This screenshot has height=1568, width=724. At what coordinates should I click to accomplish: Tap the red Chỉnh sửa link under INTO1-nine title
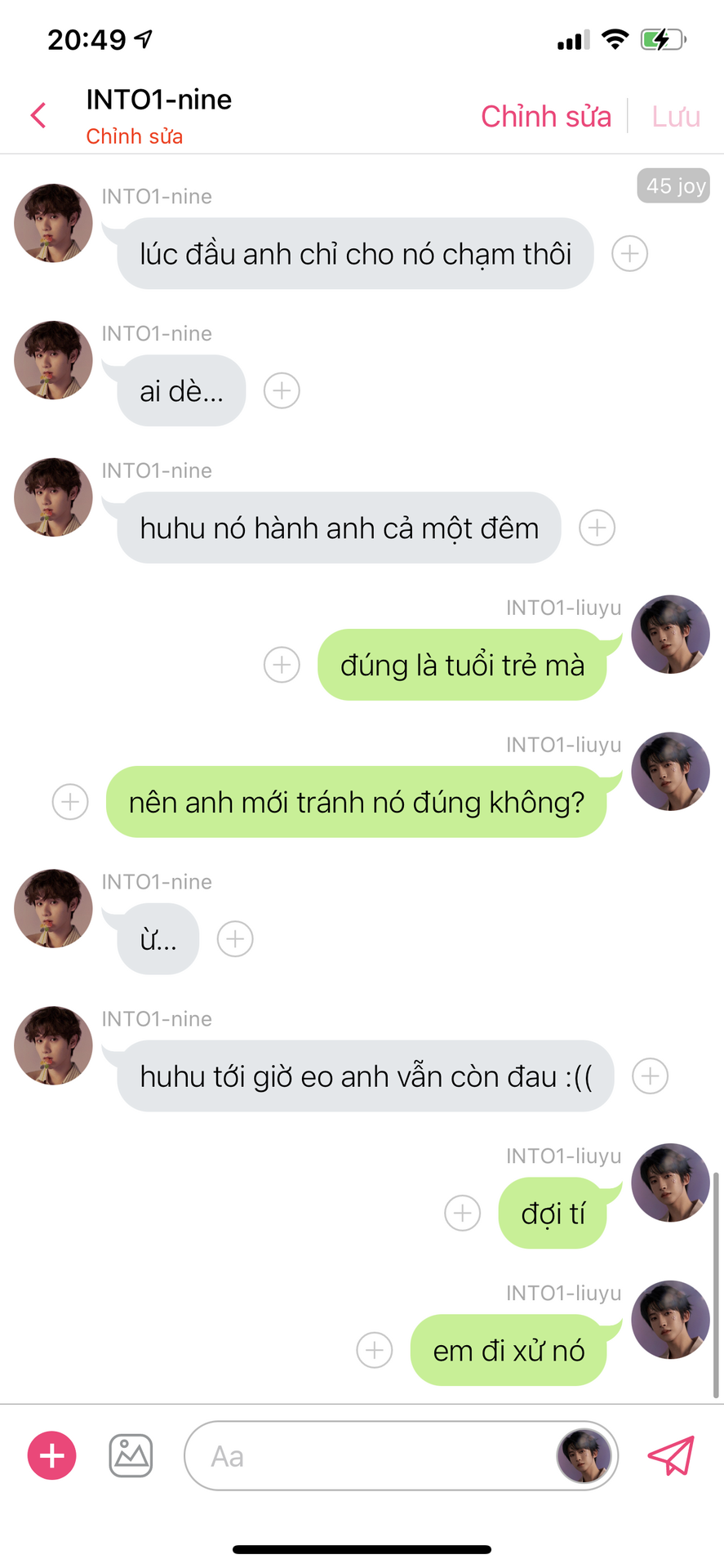tap(135, 136)
